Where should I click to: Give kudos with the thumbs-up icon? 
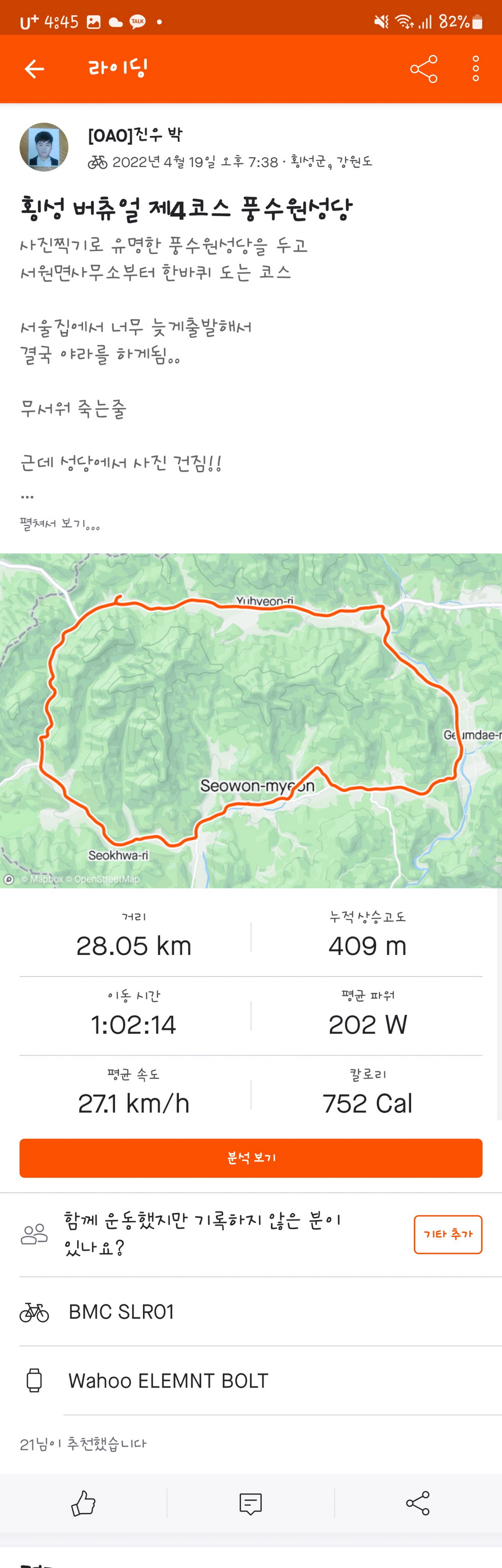click(83, 1503)
